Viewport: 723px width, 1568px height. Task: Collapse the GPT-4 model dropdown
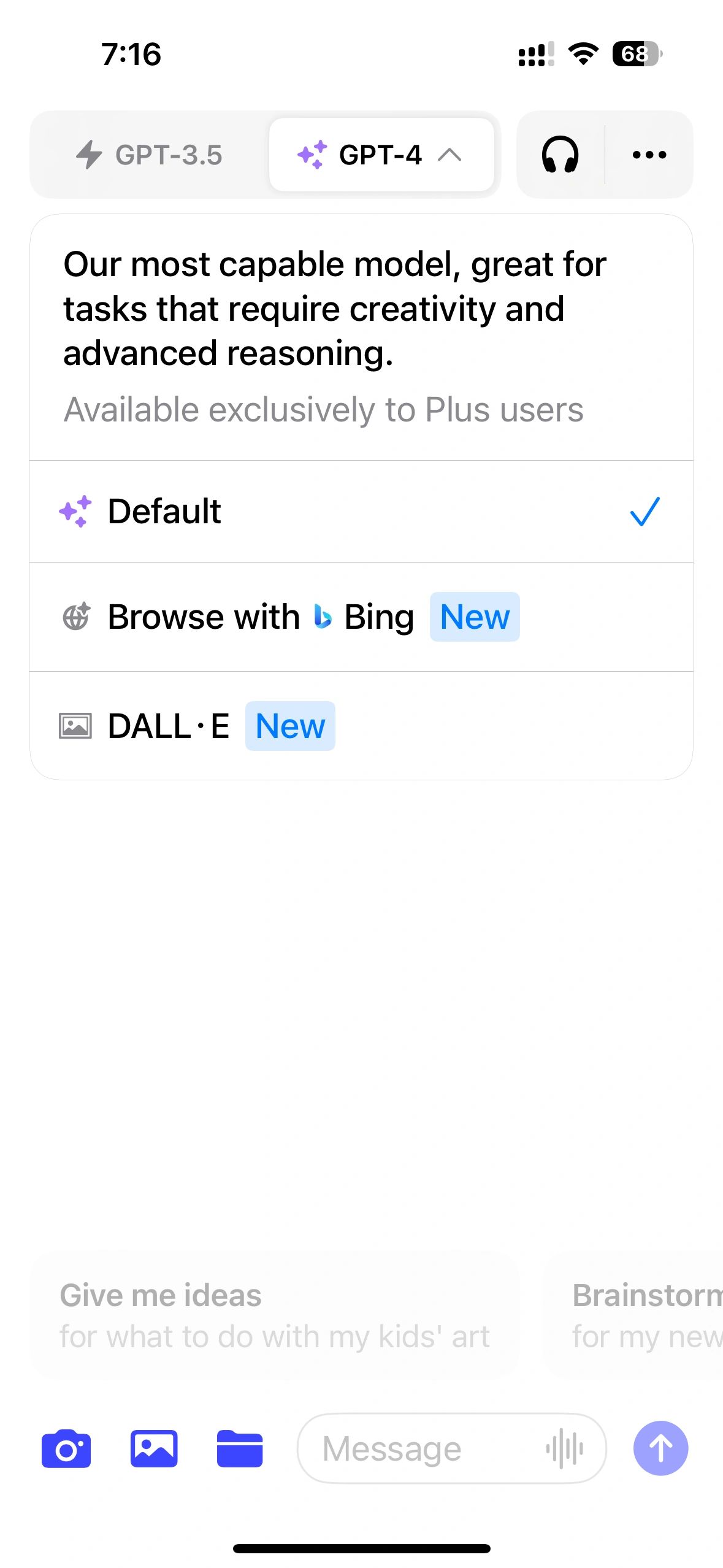pyautogui.click(x=381, y=155)
